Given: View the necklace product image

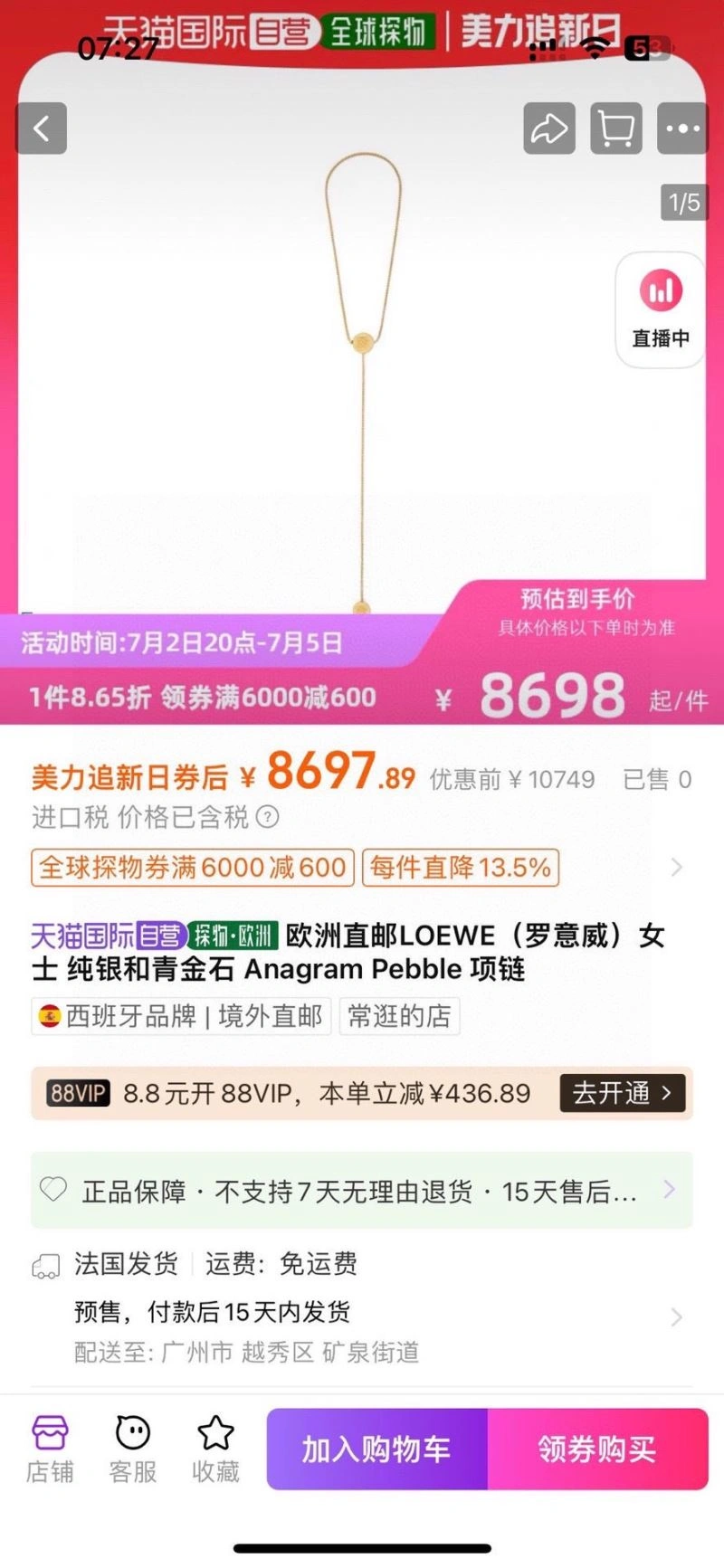Looking at the screenshot, I should pos(362,362).
